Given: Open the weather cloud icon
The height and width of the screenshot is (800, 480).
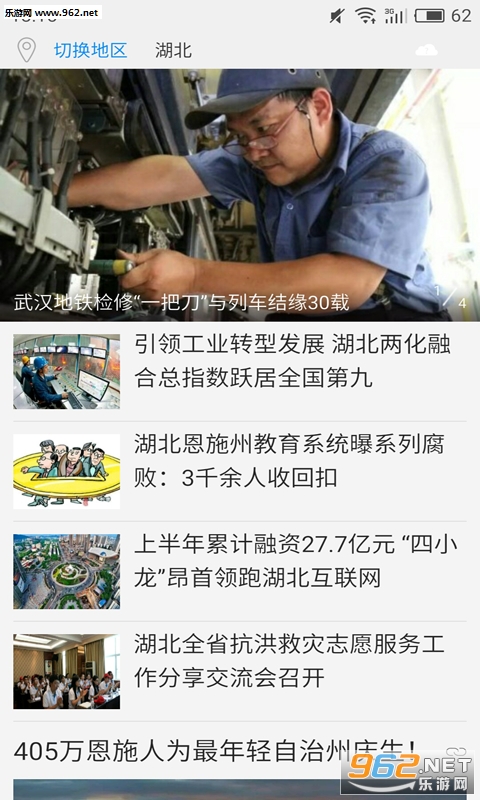Looking at the screenshot, I should (x=426, y=50).
